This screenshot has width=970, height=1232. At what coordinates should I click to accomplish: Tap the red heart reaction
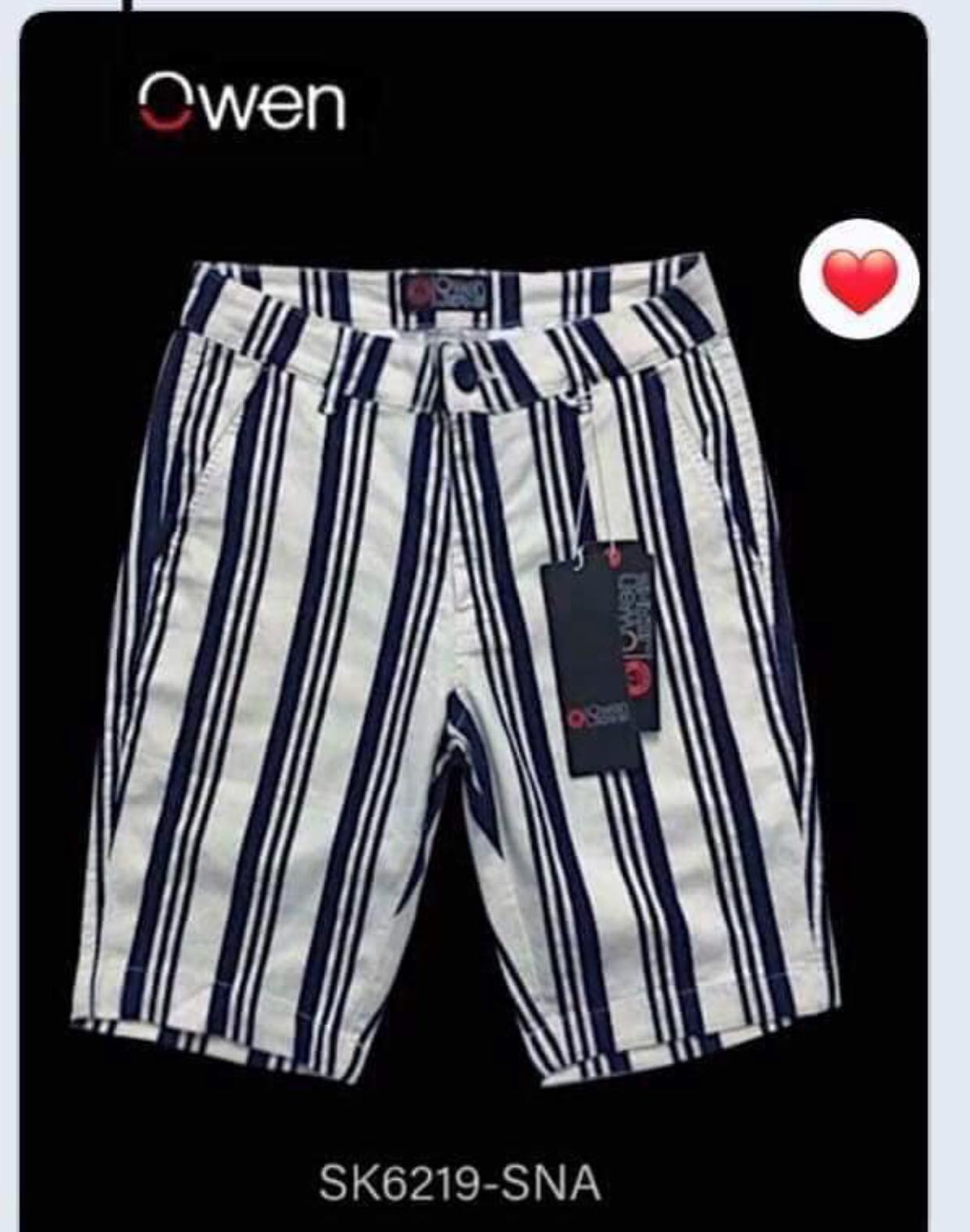coord(860,280)
